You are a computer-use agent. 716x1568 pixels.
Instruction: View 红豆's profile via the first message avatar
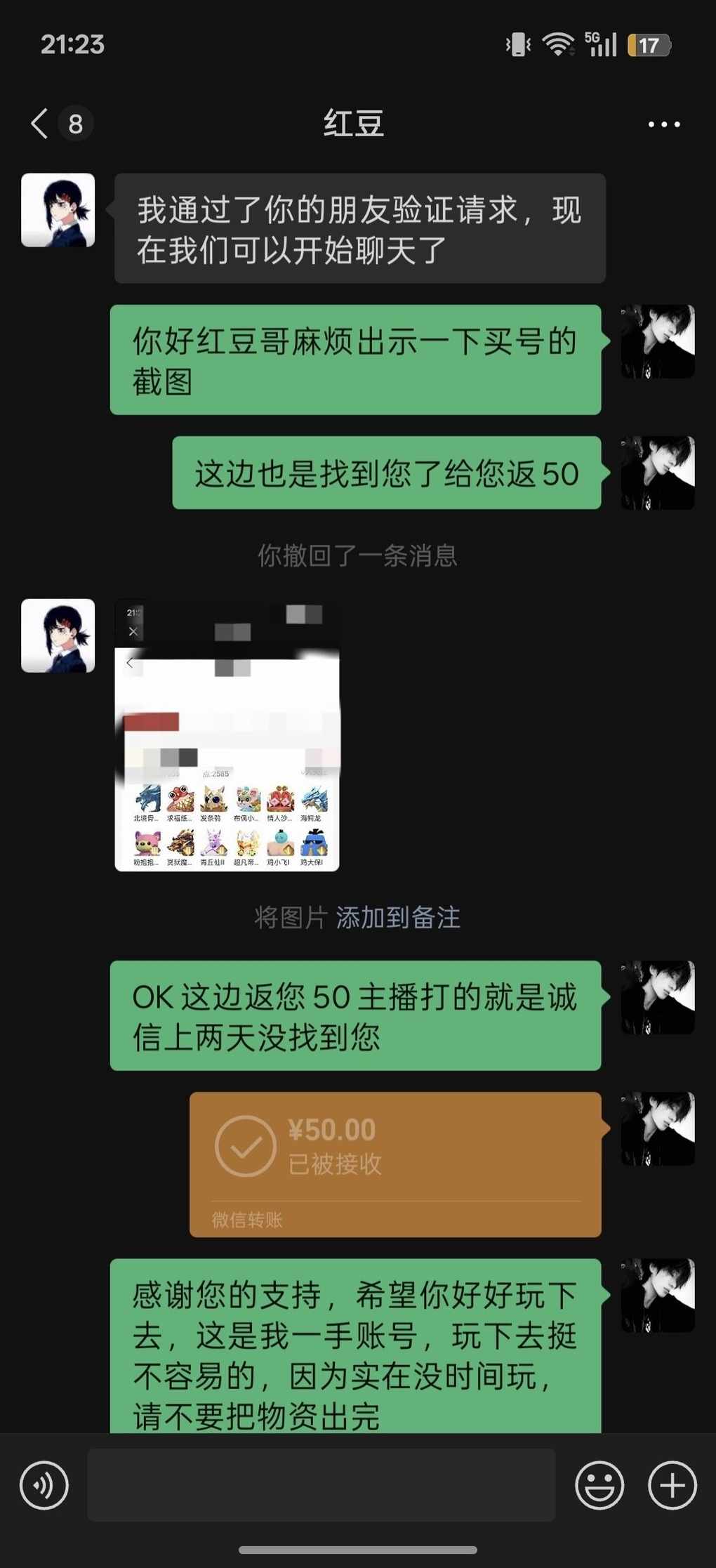pos(58,210)
